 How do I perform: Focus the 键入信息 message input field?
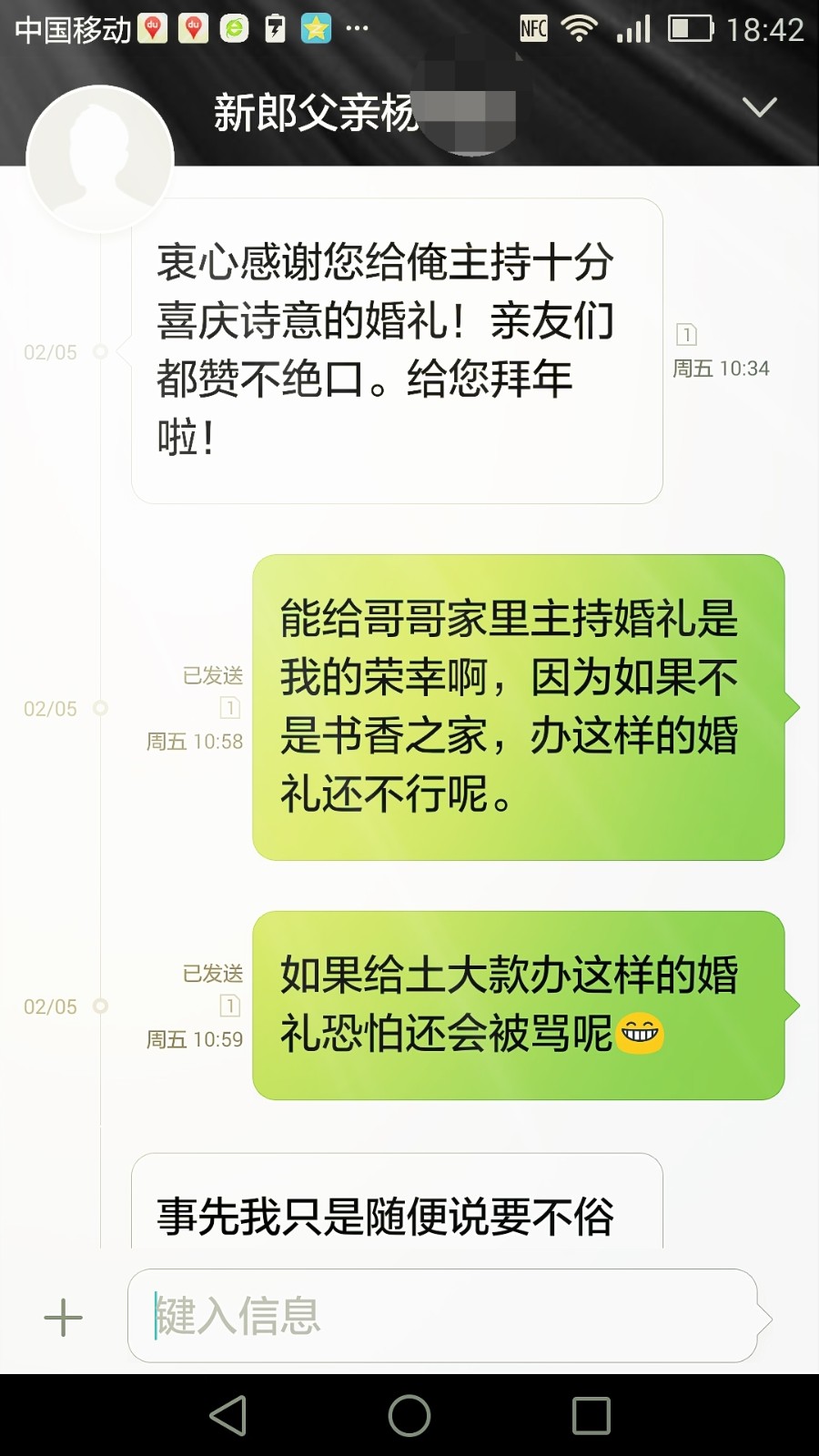[x=444, y=1316]
